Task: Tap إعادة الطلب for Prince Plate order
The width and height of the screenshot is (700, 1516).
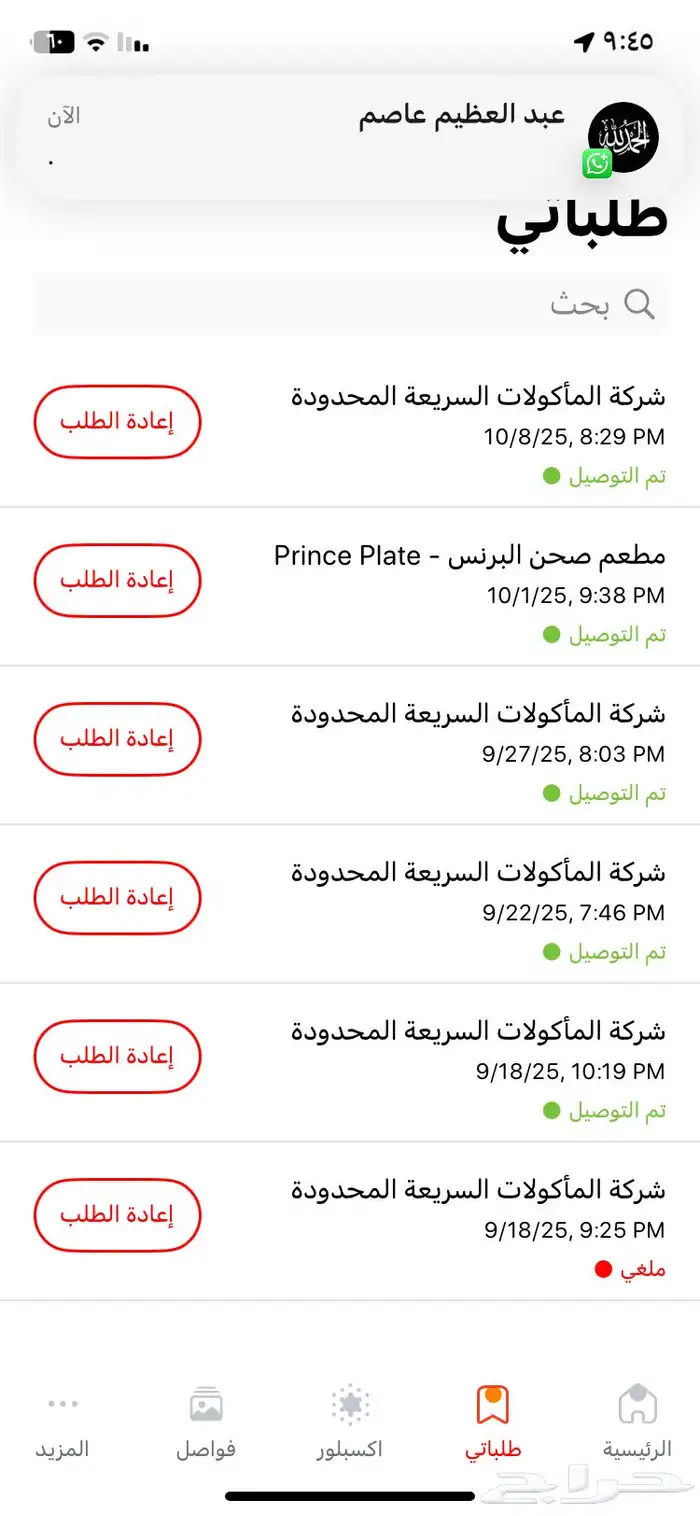Action: (118, 580)
